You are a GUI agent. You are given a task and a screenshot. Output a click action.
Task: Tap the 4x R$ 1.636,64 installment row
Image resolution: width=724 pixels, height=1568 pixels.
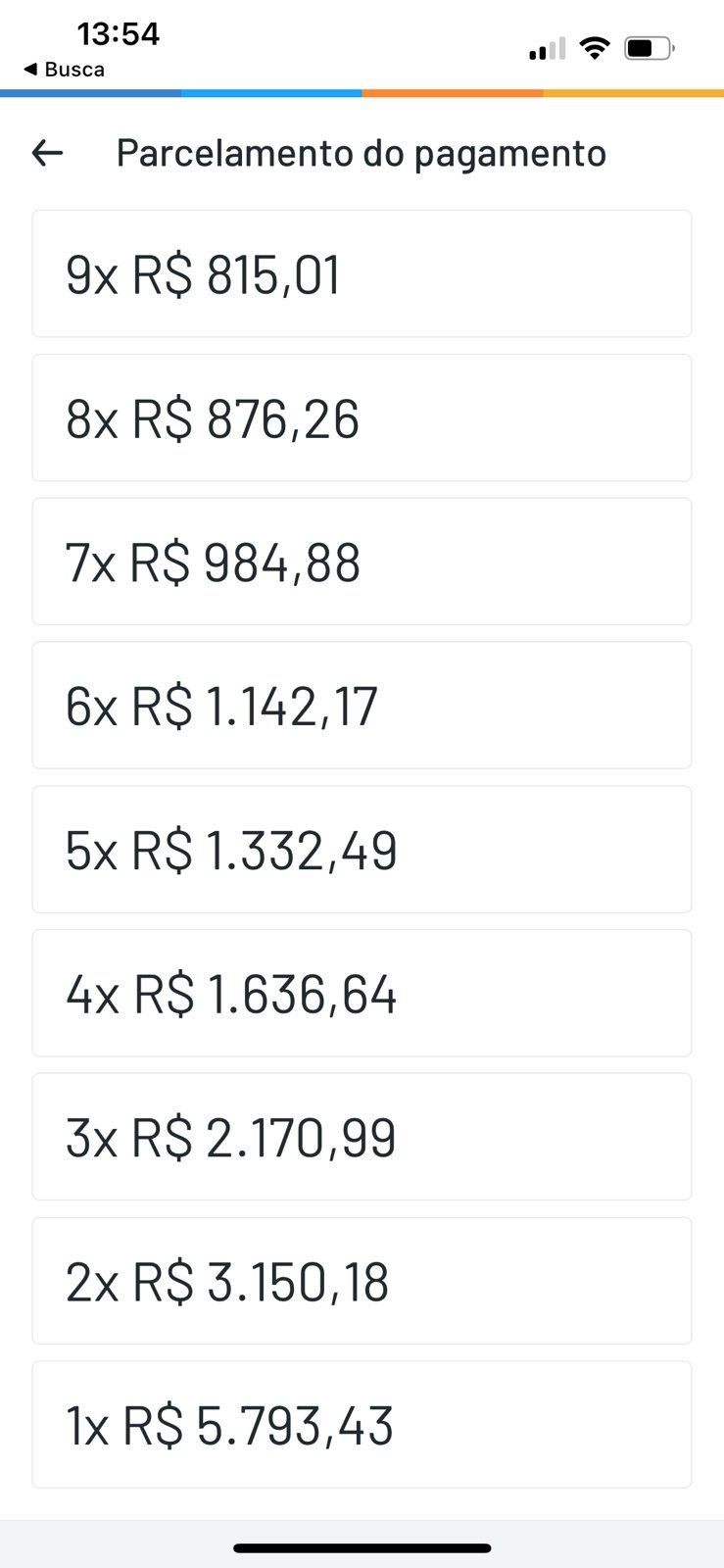(362, 993)
